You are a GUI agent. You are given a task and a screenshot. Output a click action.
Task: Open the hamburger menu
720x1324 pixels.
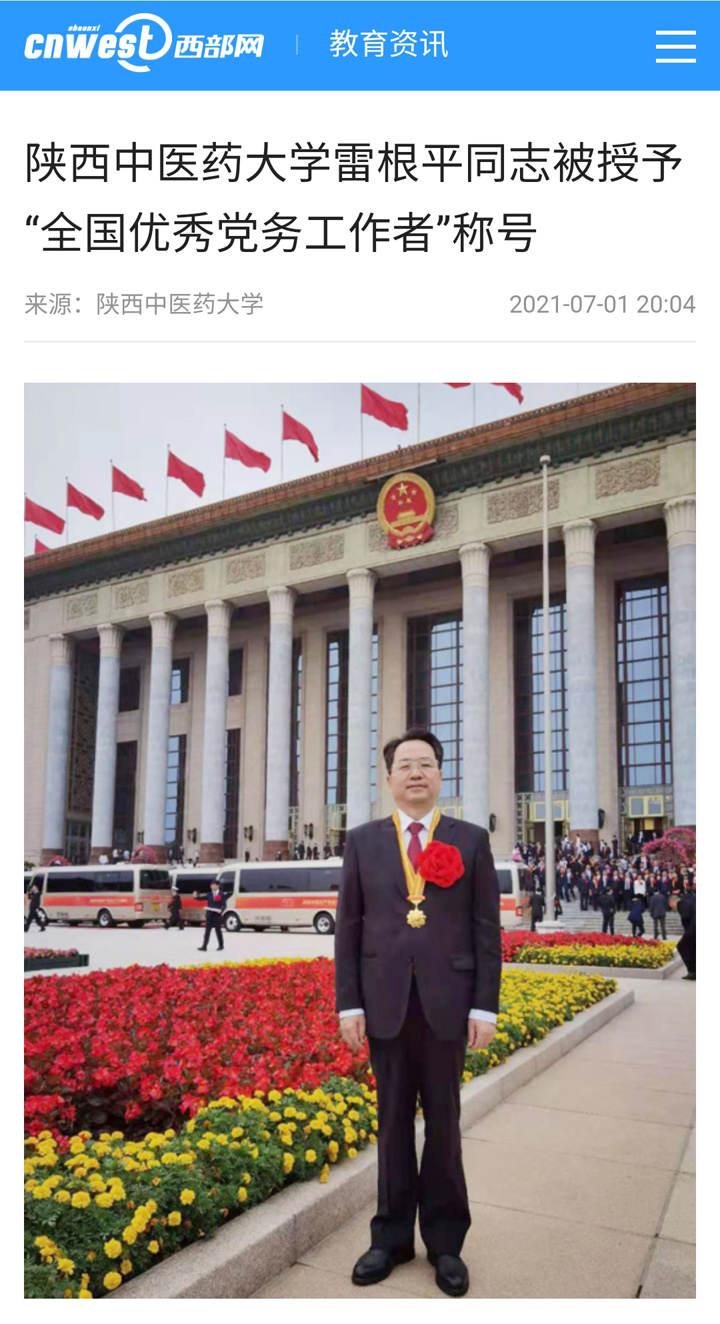pyautogui.click(x=675, y=46)
